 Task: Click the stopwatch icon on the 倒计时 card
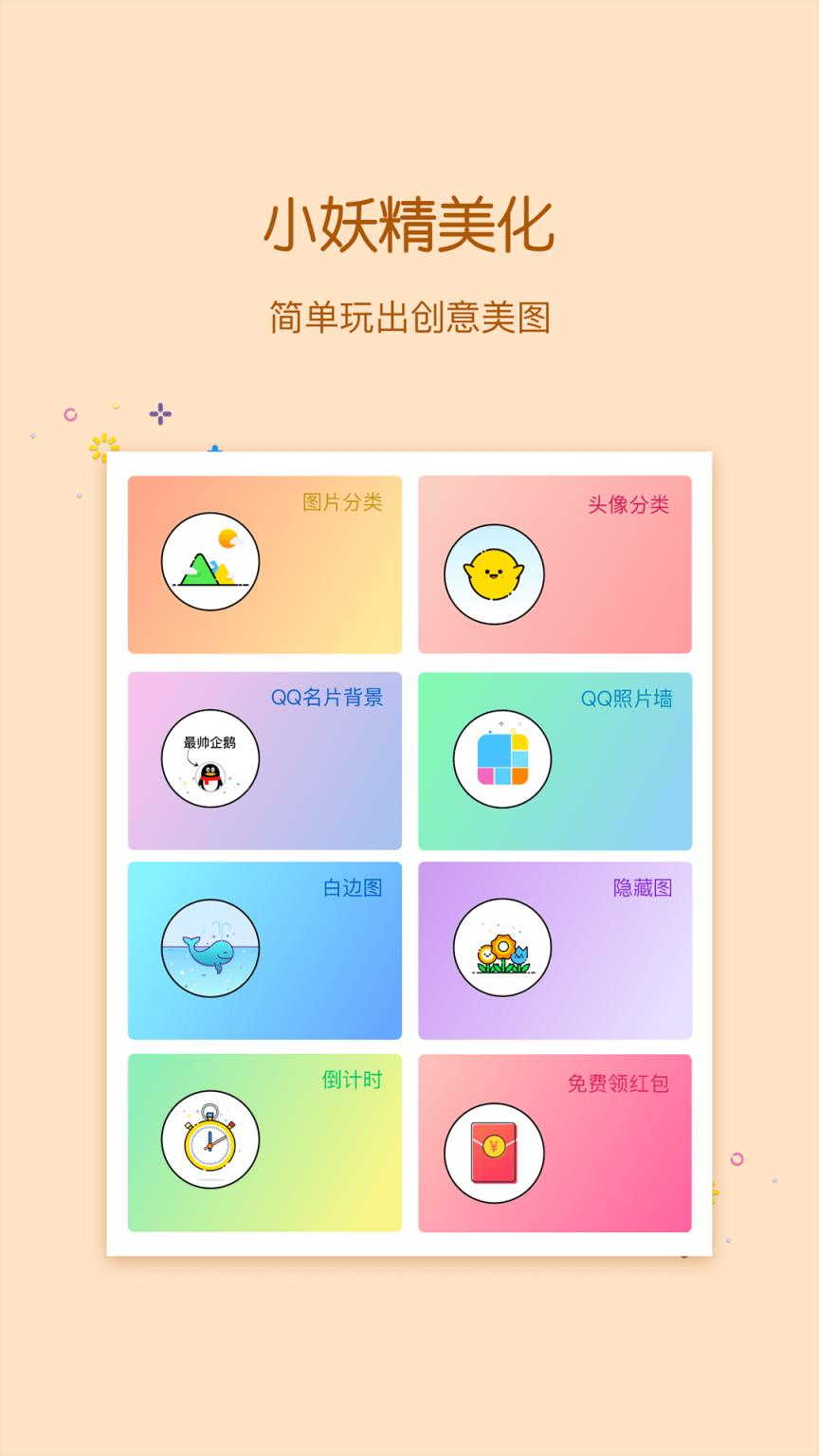[x=209, y=1140]
